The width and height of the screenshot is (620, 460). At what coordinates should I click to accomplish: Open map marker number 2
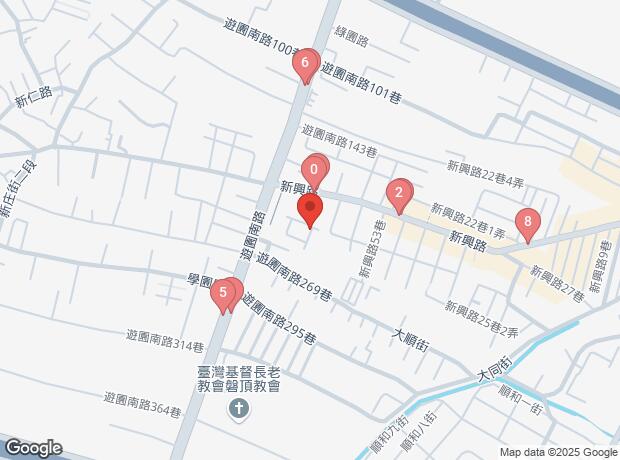(398, 194)
